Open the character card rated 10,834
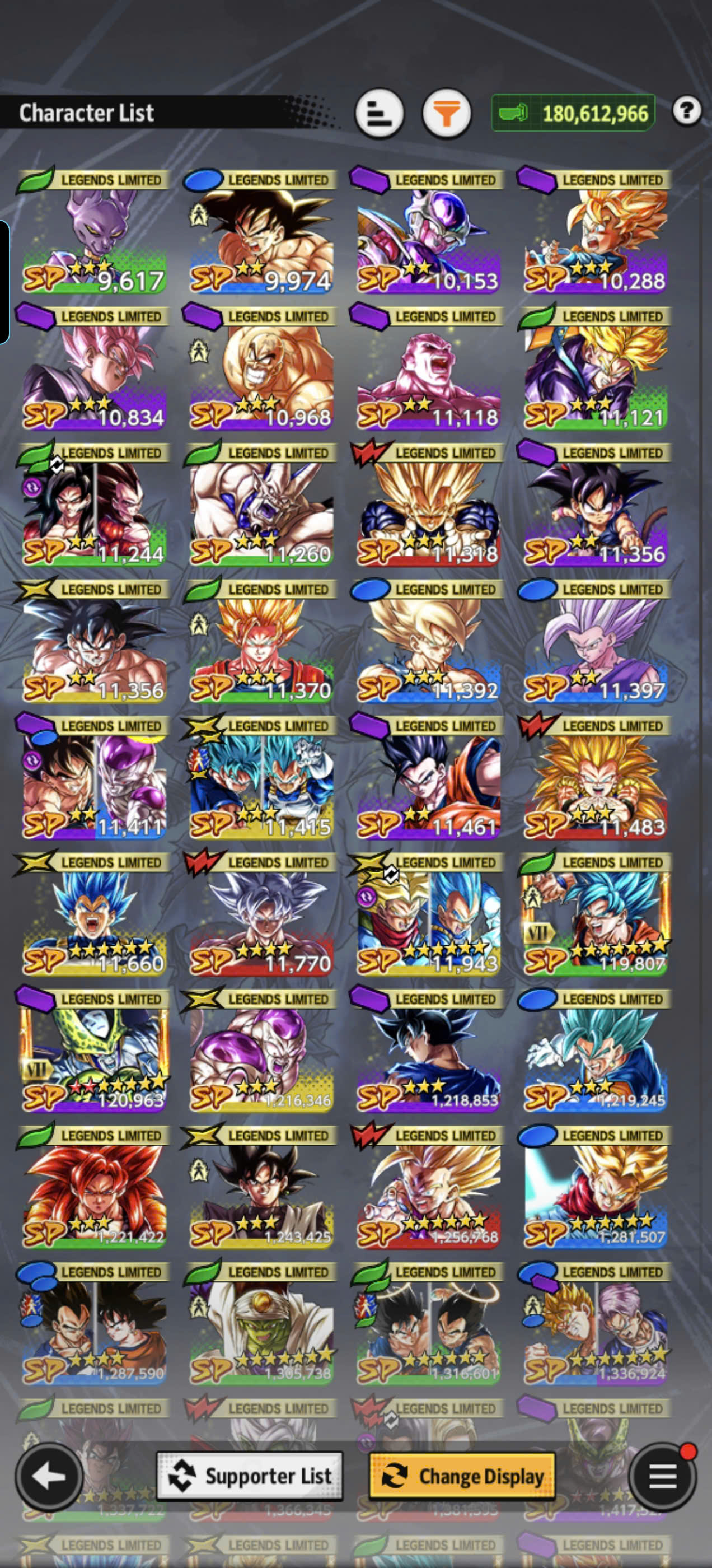 pyautogui.click(x=93, y=369)
